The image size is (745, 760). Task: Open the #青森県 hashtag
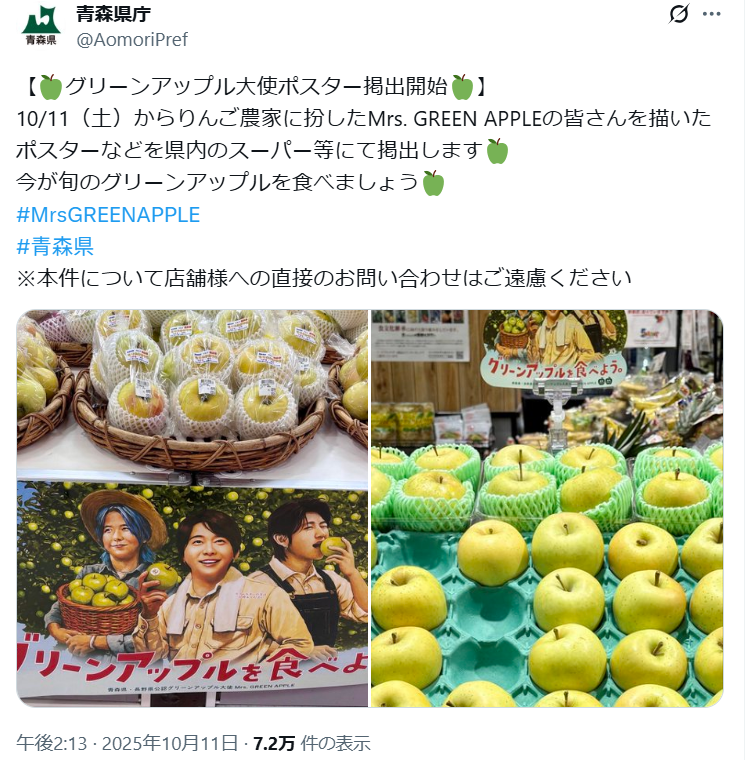click(x=56, y=246)
